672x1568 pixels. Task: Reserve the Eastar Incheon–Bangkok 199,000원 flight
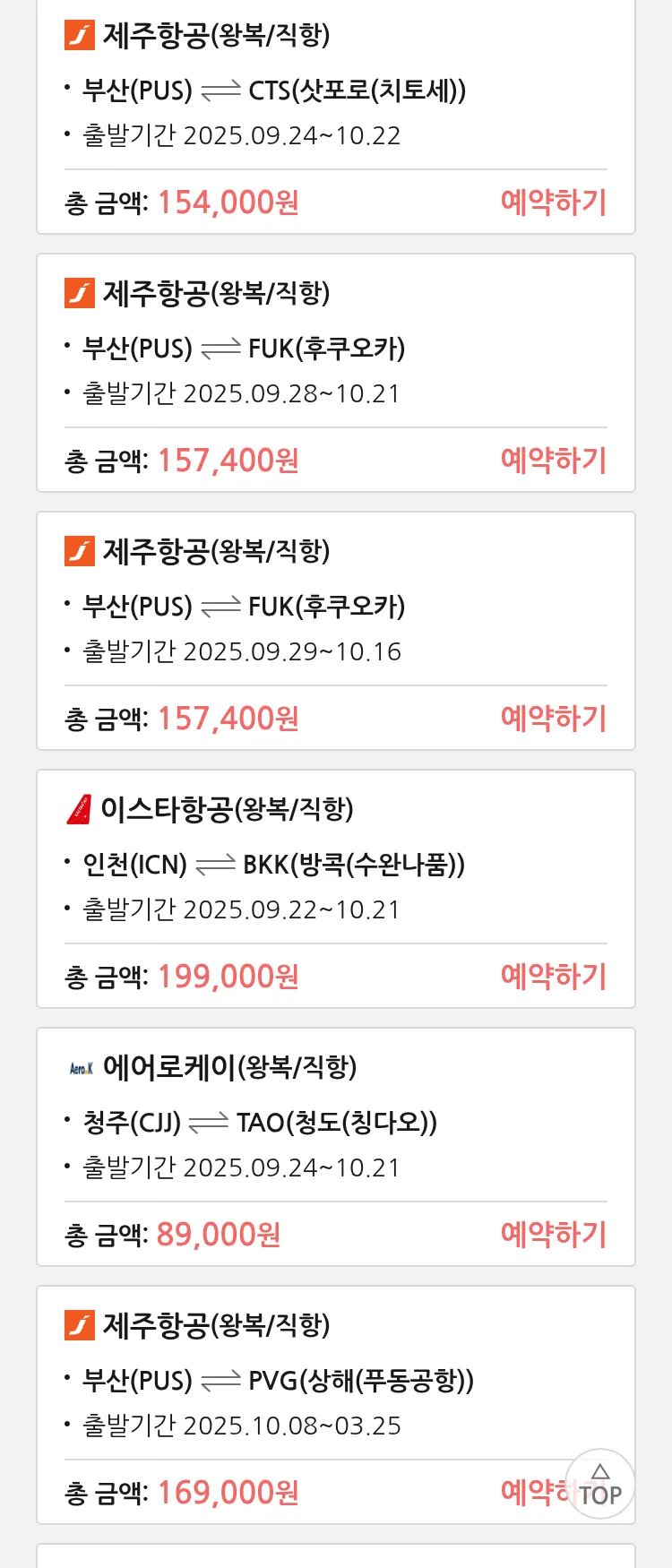tap(553, 977)
